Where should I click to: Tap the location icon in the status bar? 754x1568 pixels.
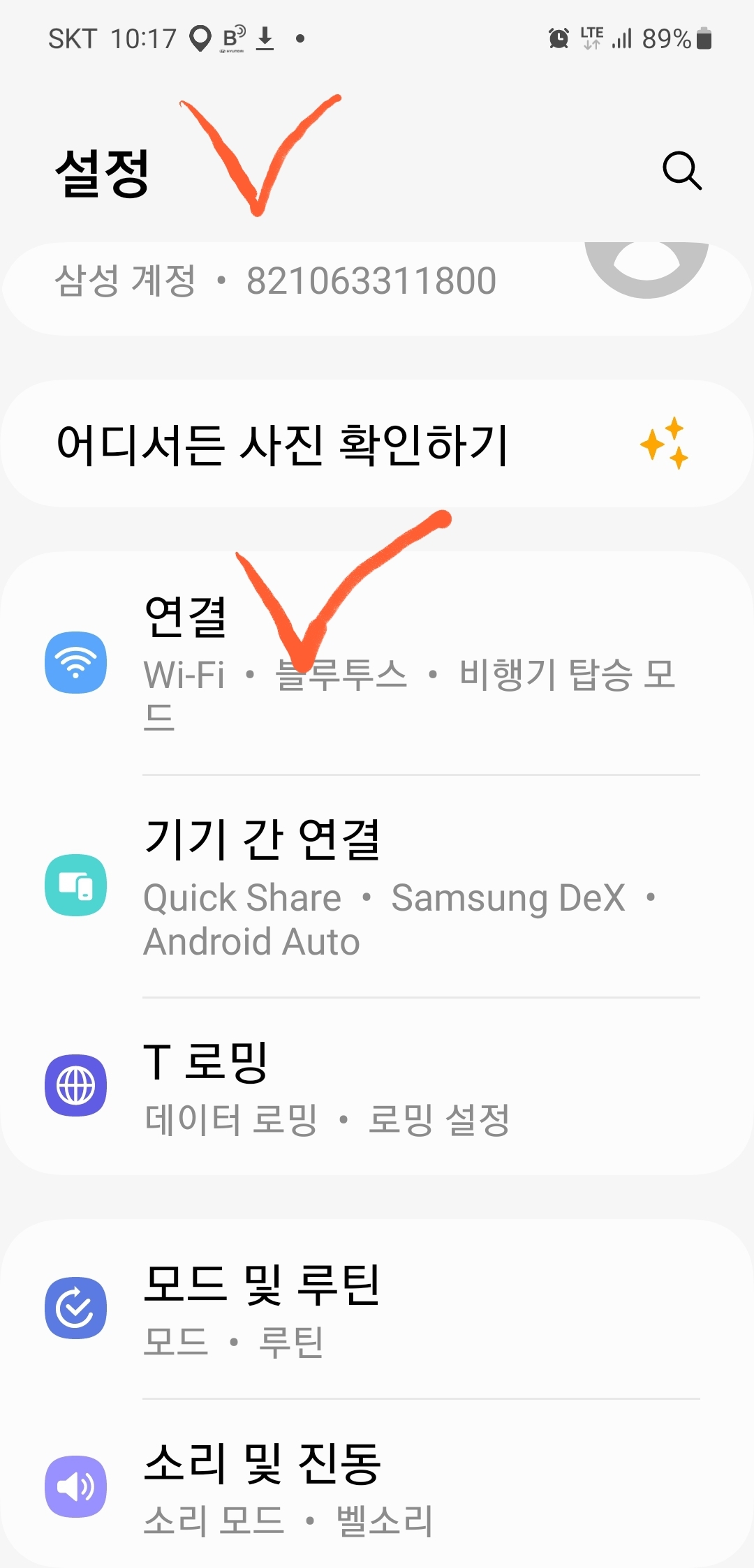(201, 38)
